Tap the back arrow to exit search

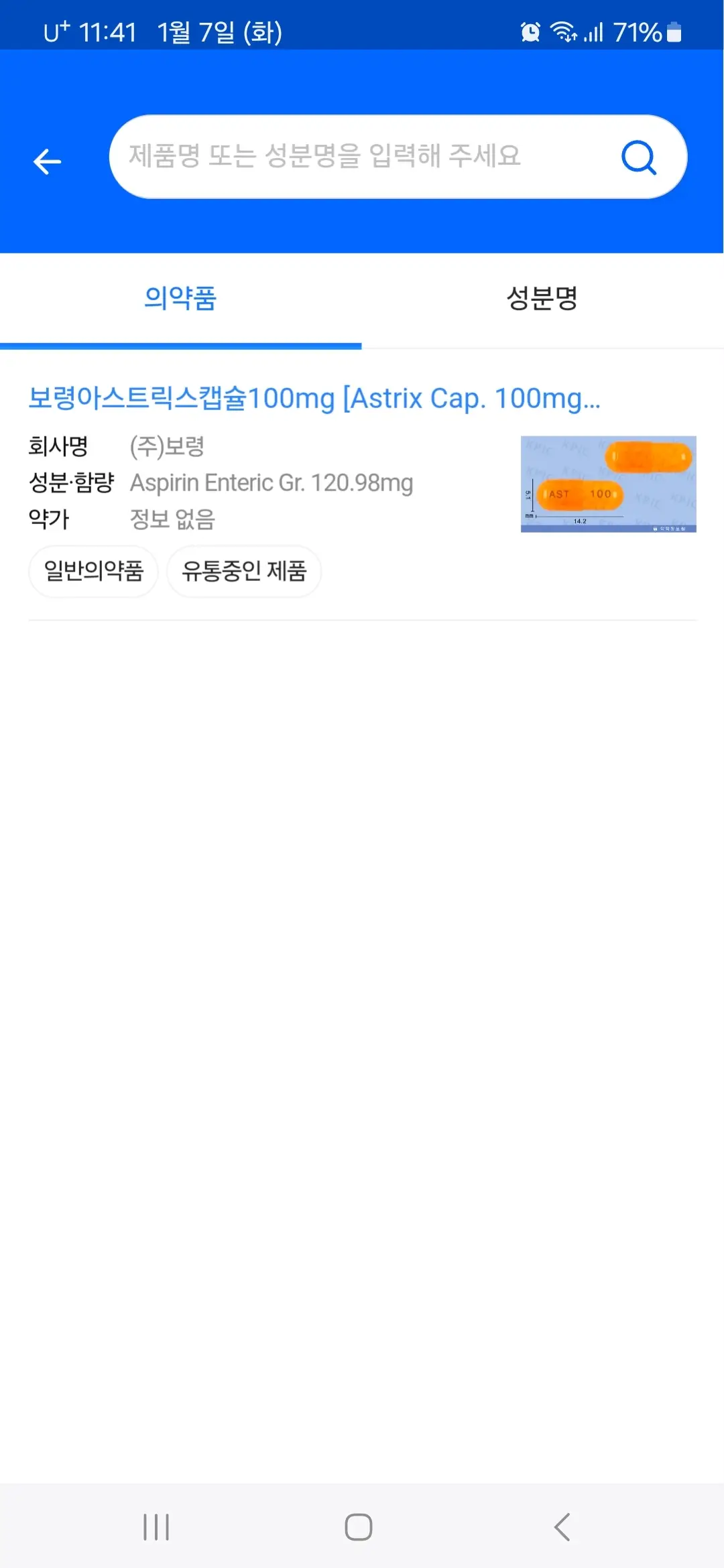click(x=46, y=160)
